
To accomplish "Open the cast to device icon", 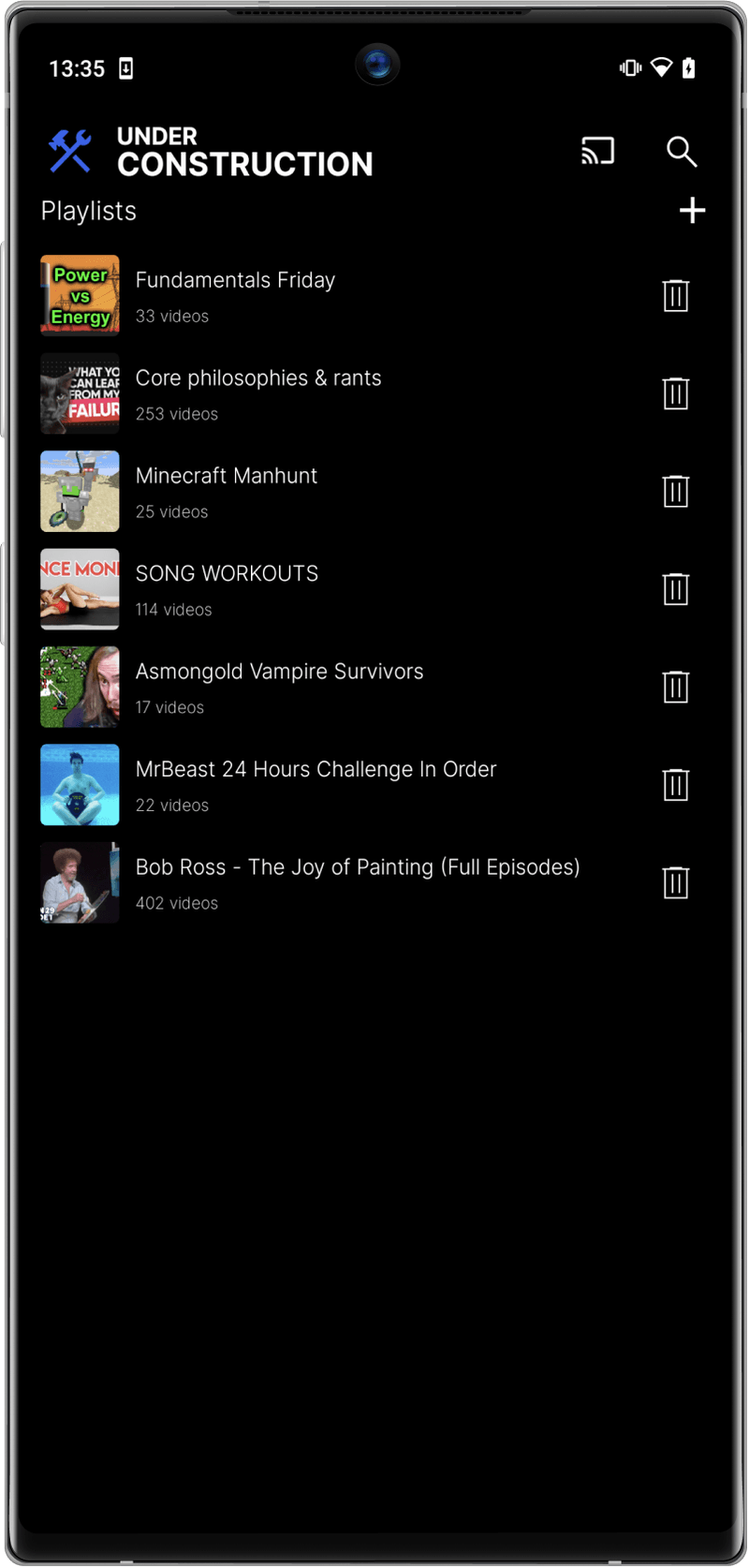I will (x=597, y=151).
